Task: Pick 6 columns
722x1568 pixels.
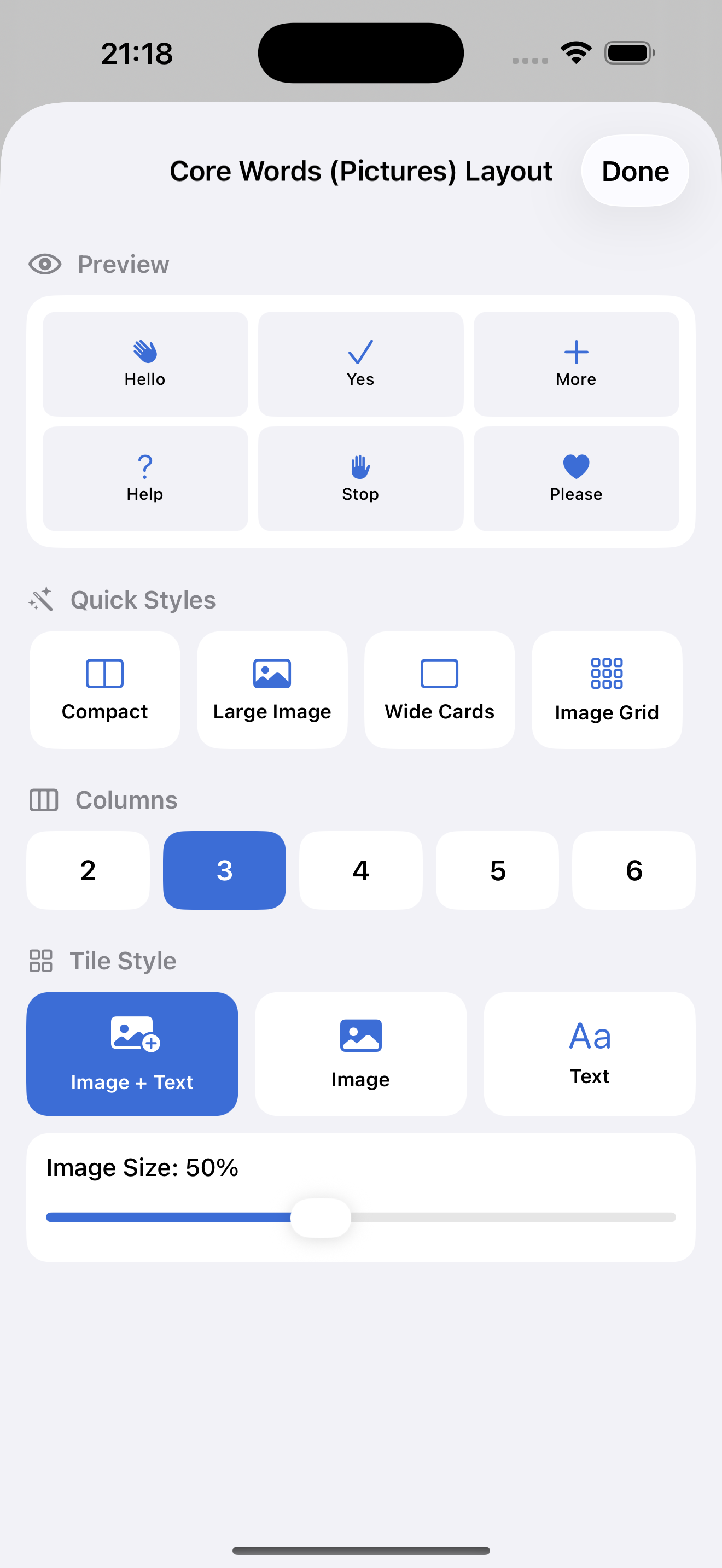Action: [x=634, y=870]
